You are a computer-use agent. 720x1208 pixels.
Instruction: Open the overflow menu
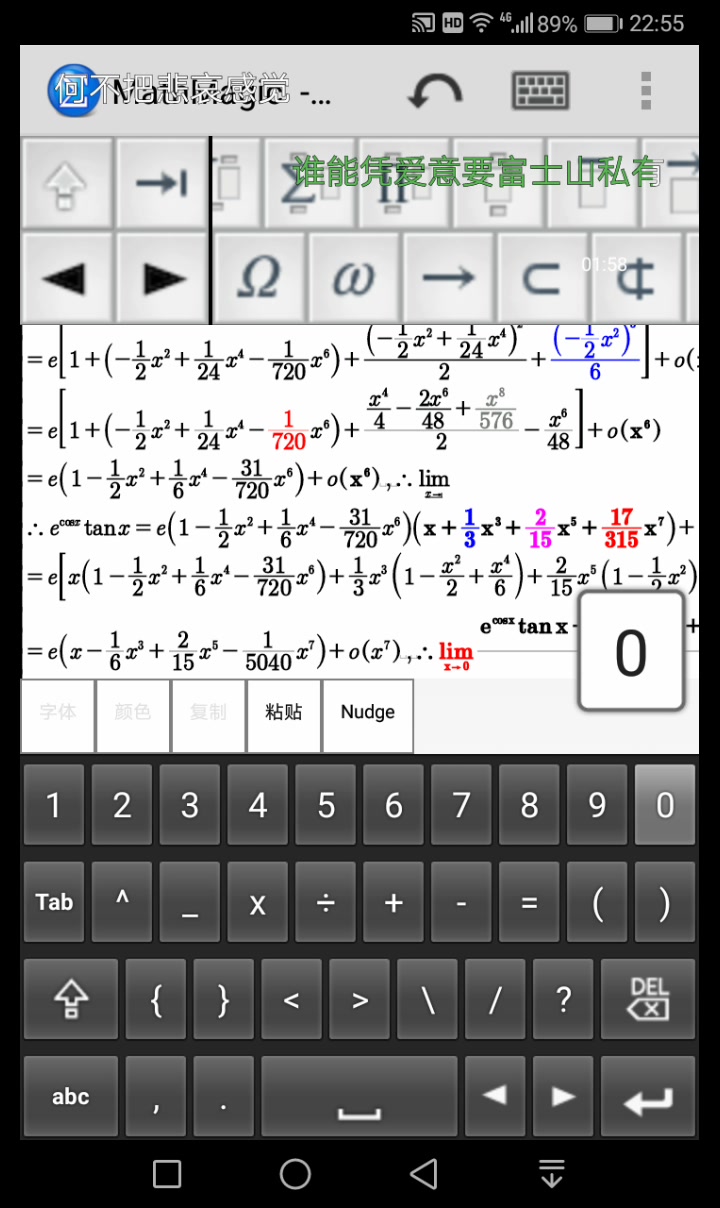click(647, 92)
